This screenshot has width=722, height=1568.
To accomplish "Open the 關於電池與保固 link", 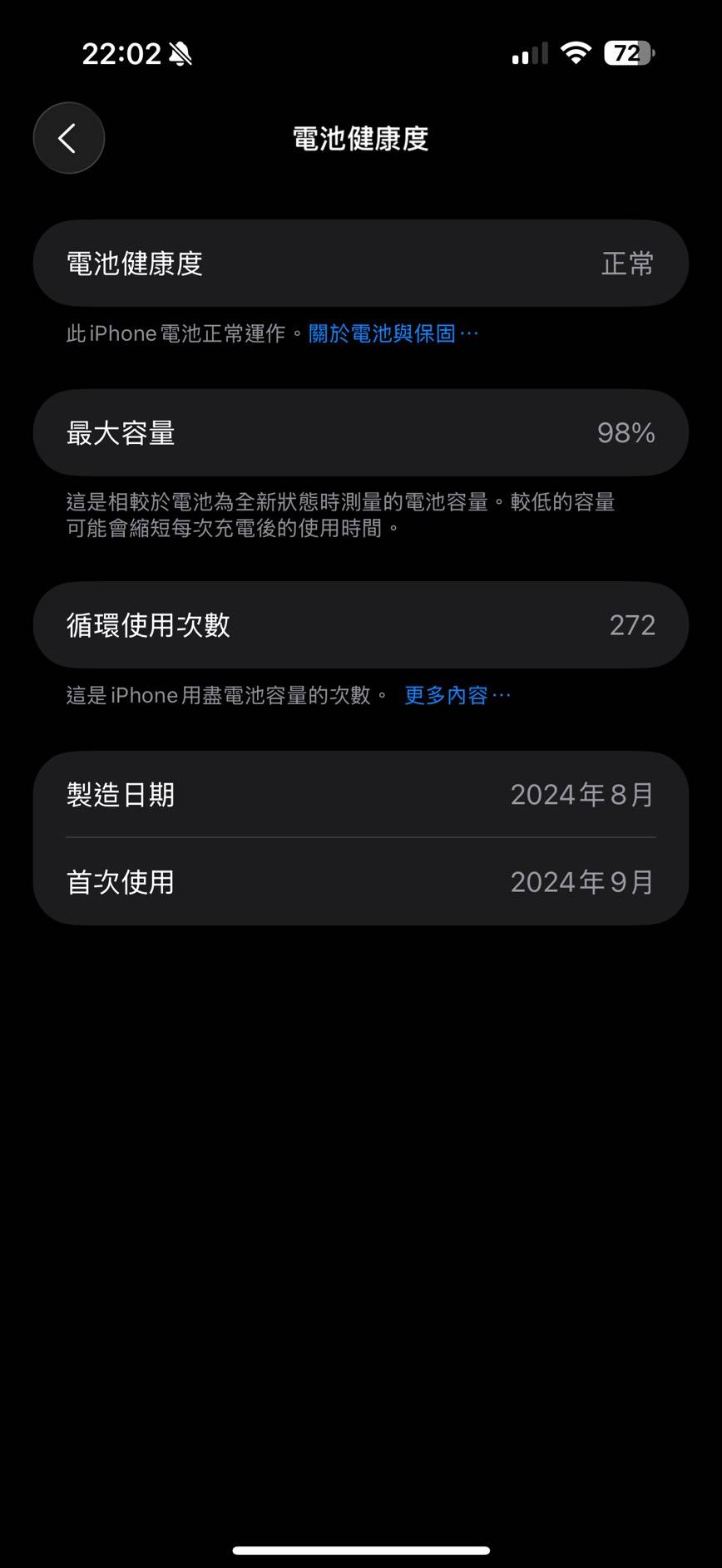I will 393,333.
